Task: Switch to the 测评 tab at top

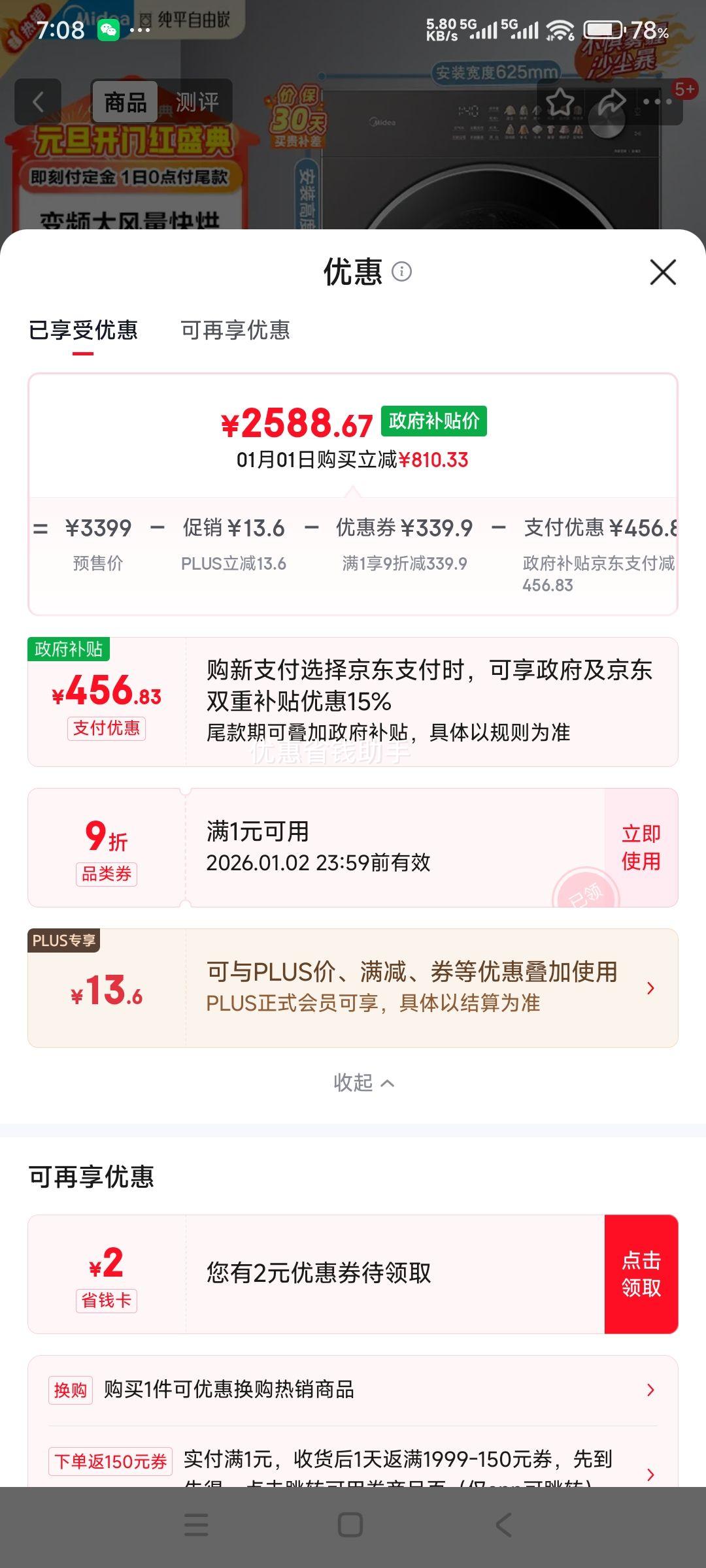Action: [195, 101]
